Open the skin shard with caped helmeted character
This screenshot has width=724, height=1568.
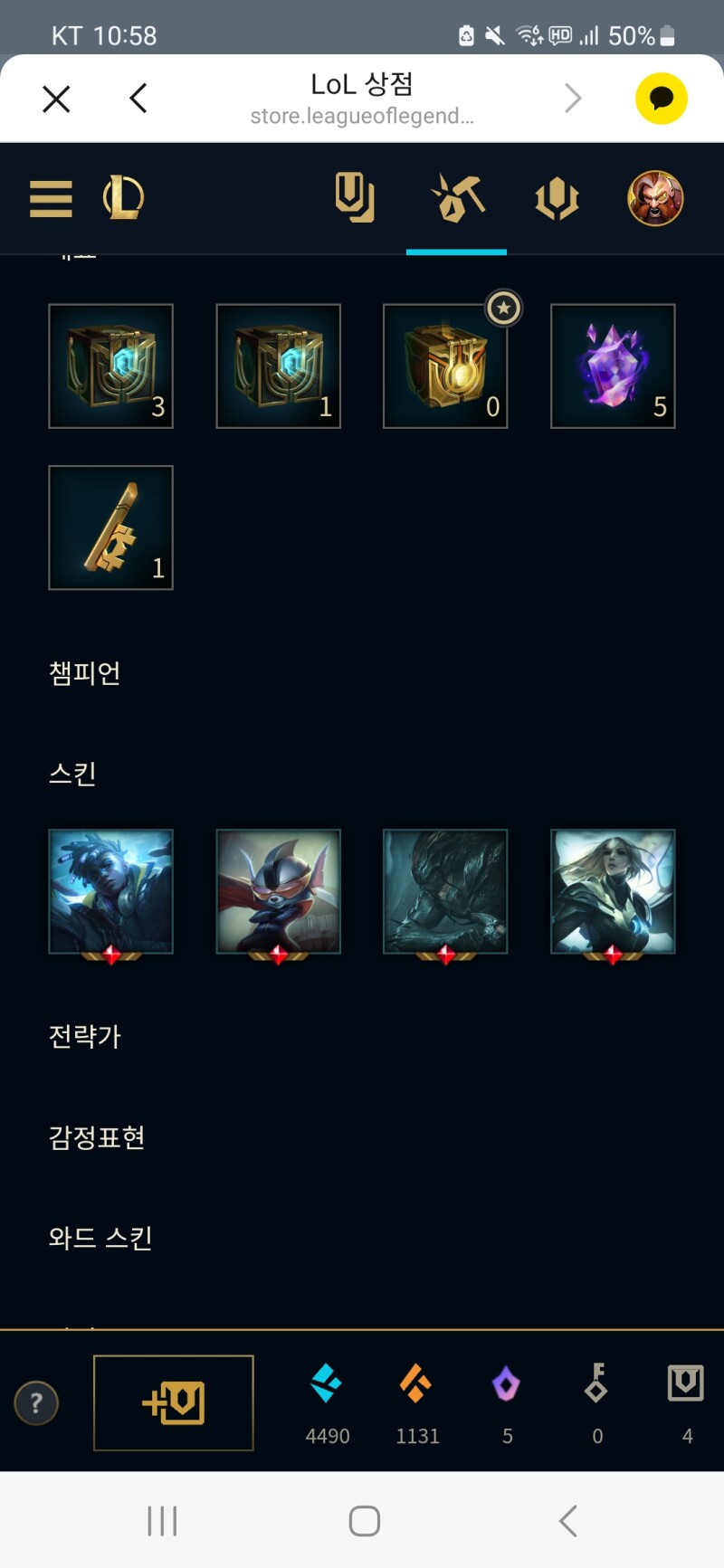(x=278, y=891)
